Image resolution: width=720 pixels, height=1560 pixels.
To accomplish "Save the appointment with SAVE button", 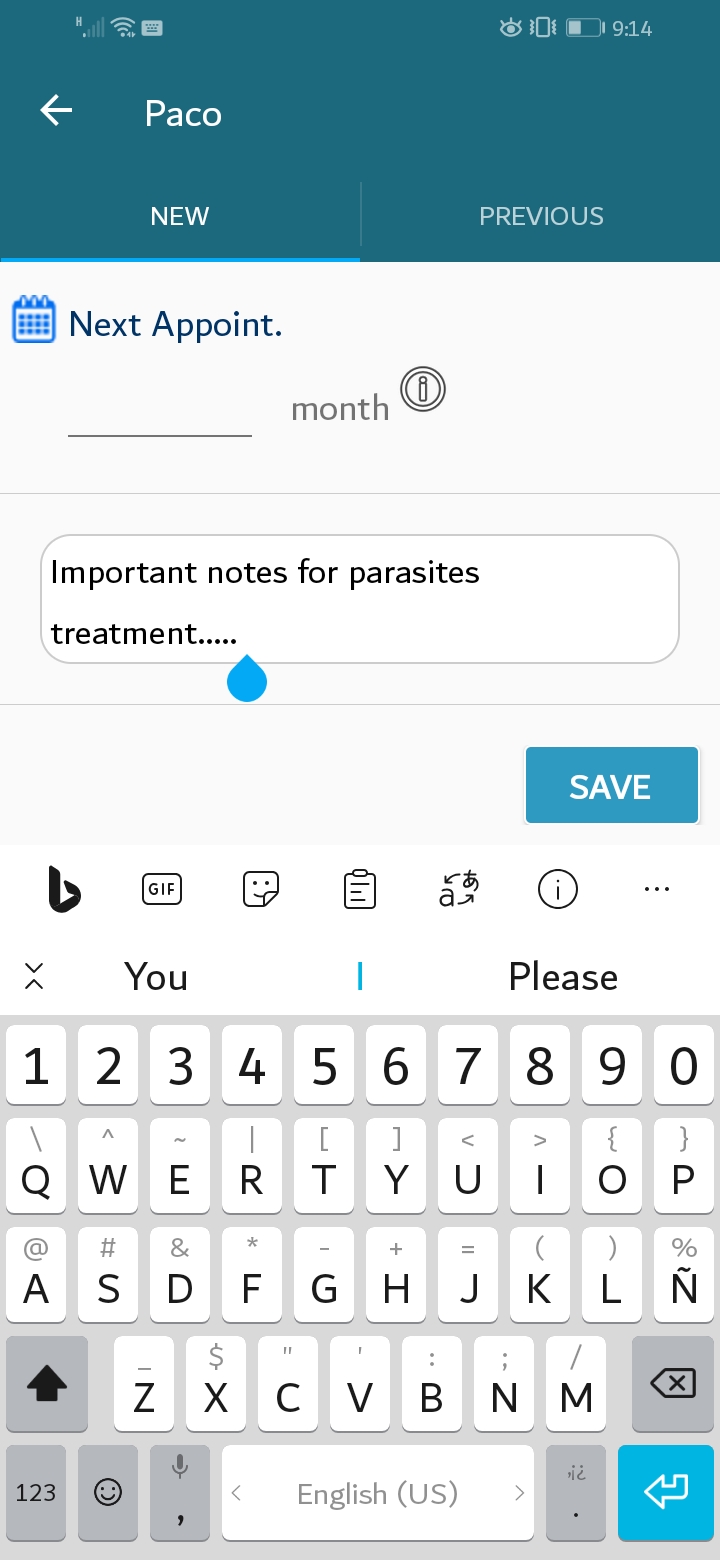I will pos(611,786).
